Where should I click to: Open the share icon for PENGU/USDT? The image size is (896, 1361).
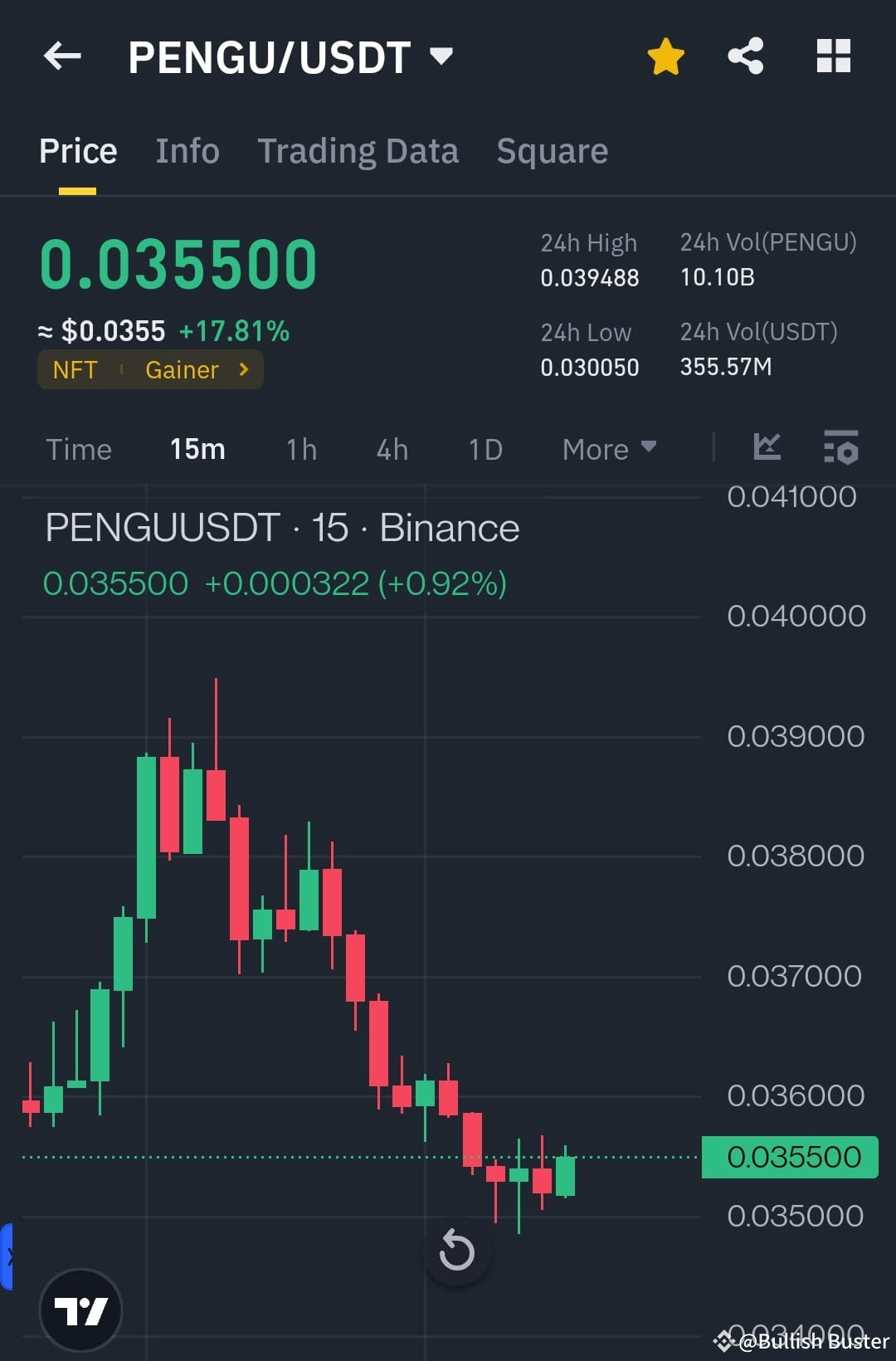click(745, 56)
